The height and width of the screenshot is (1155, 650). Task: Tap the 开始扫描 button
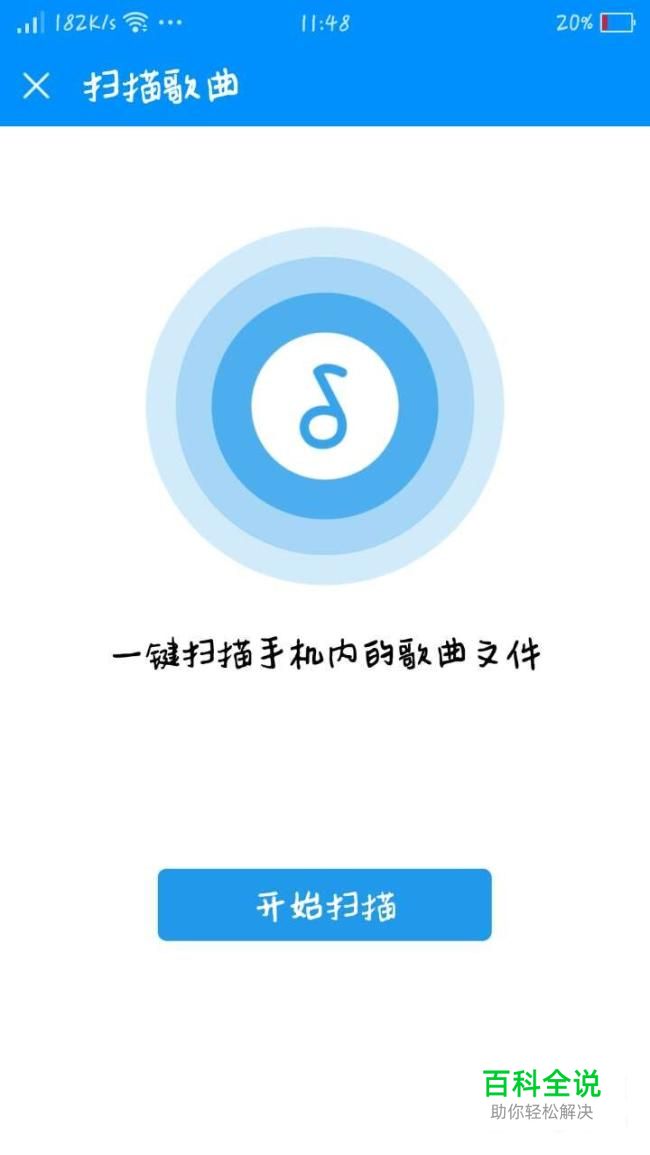click(x=324, y=905)
